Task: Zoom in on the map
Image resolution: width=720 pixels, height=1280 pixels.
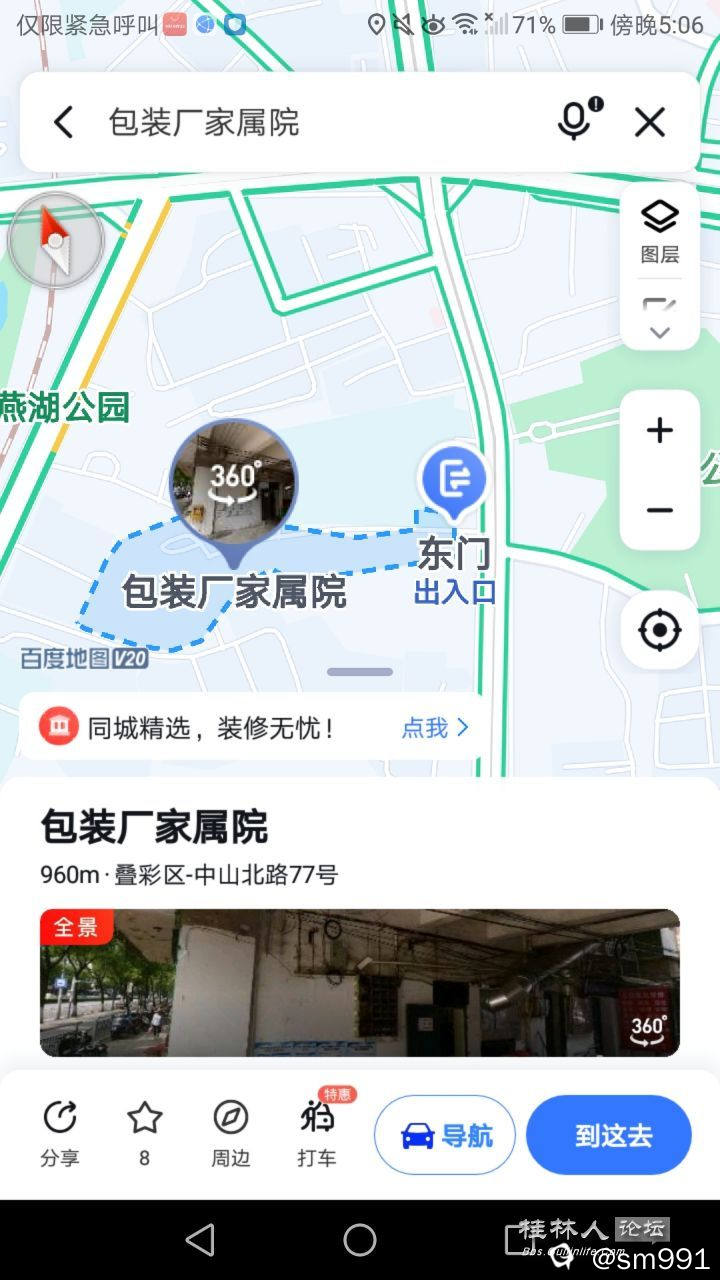Action: 660,431
